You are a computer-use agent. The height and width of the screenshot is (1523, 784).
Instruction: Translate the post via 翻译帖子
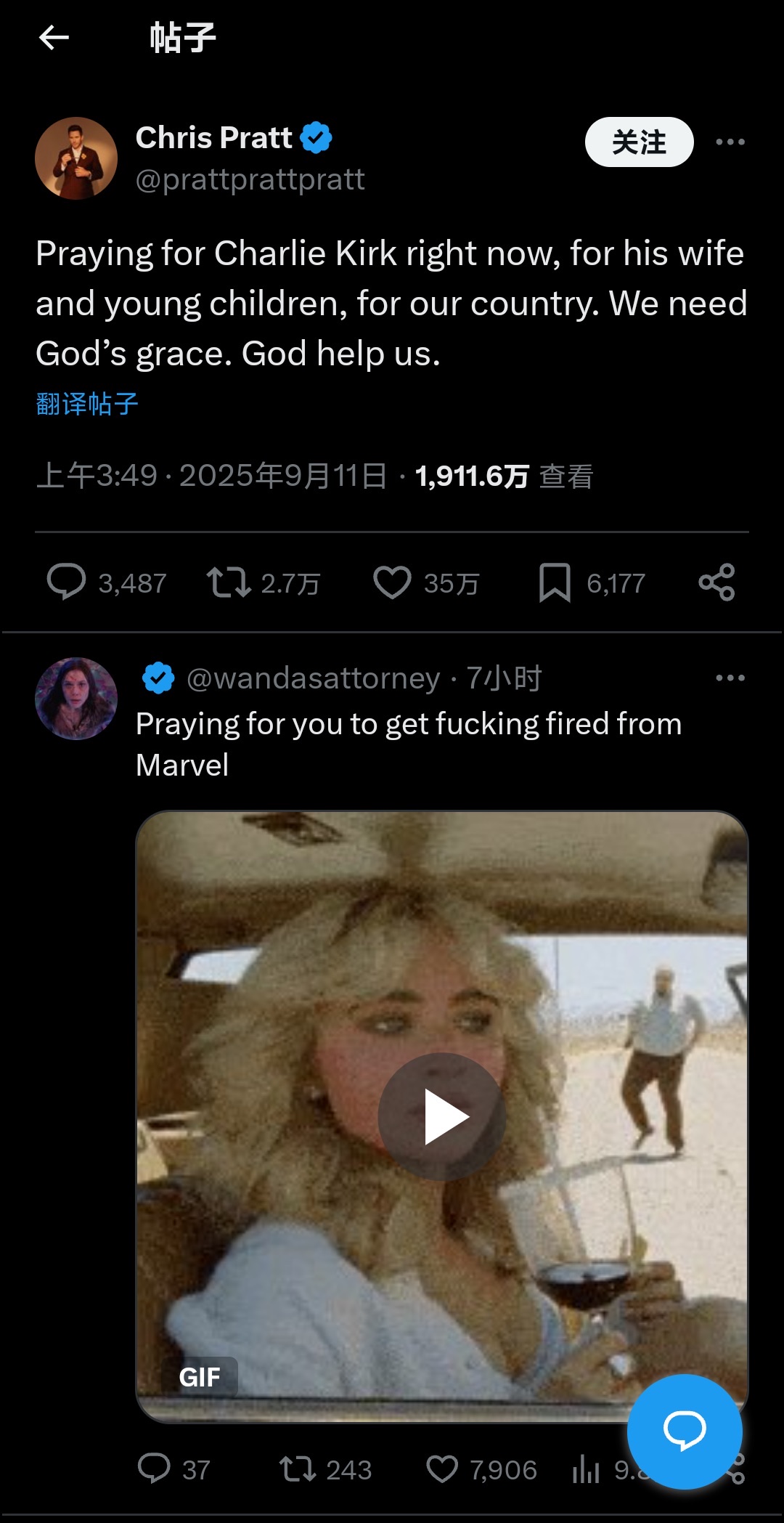(x=87, y=404)
